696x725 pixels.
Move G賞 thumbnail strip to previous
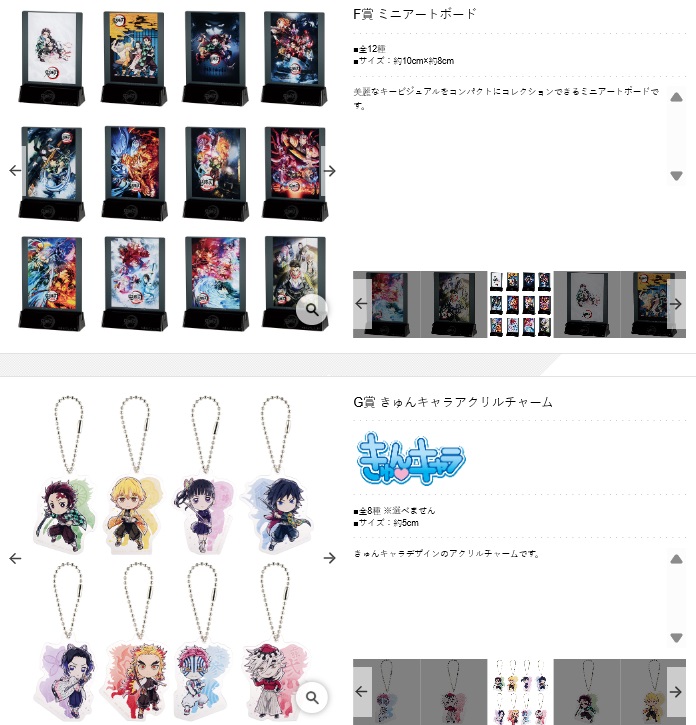(362, 691)
